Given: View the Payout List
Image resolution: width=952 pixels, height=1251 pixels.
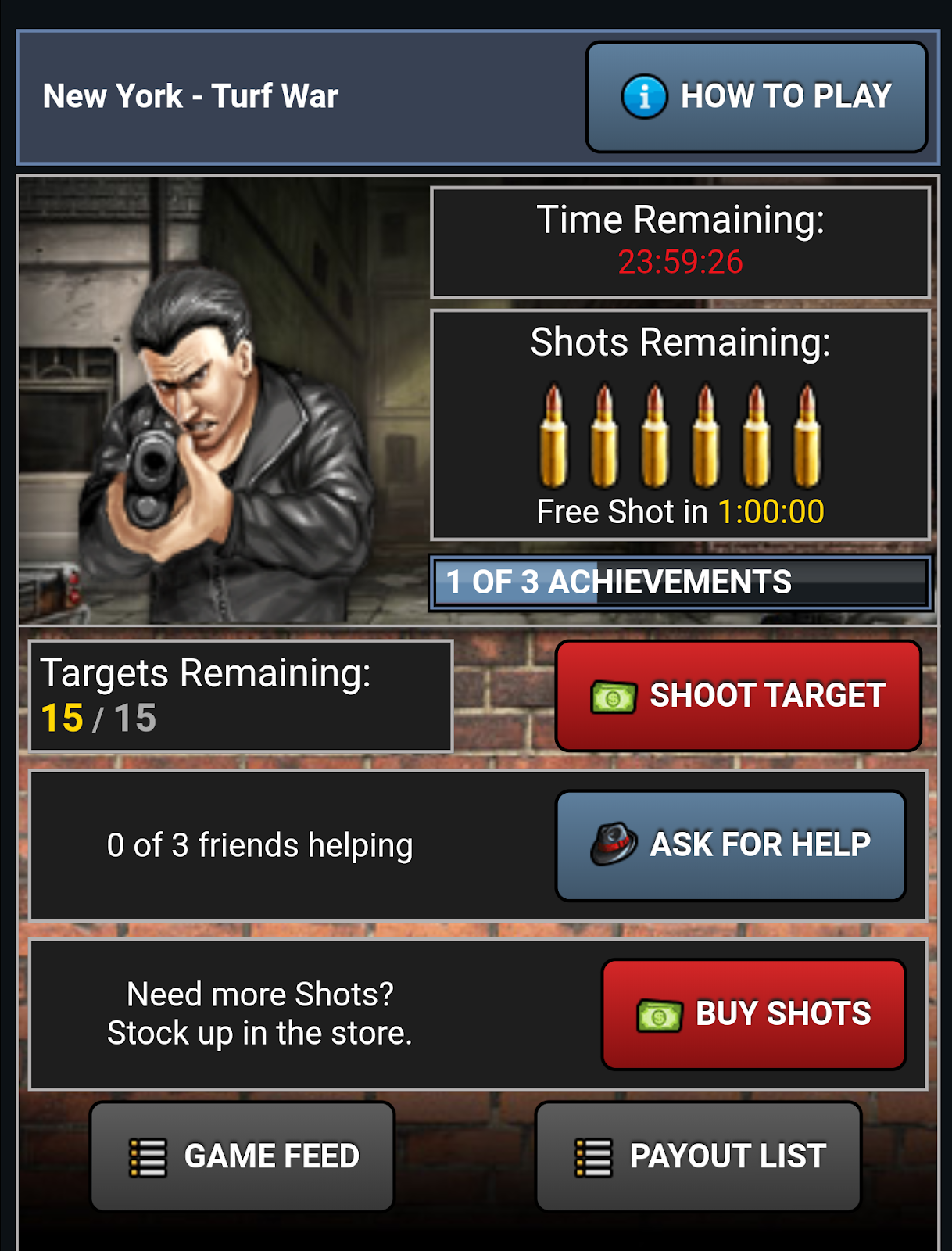Looking at the screenshot, I should 698,1156.
